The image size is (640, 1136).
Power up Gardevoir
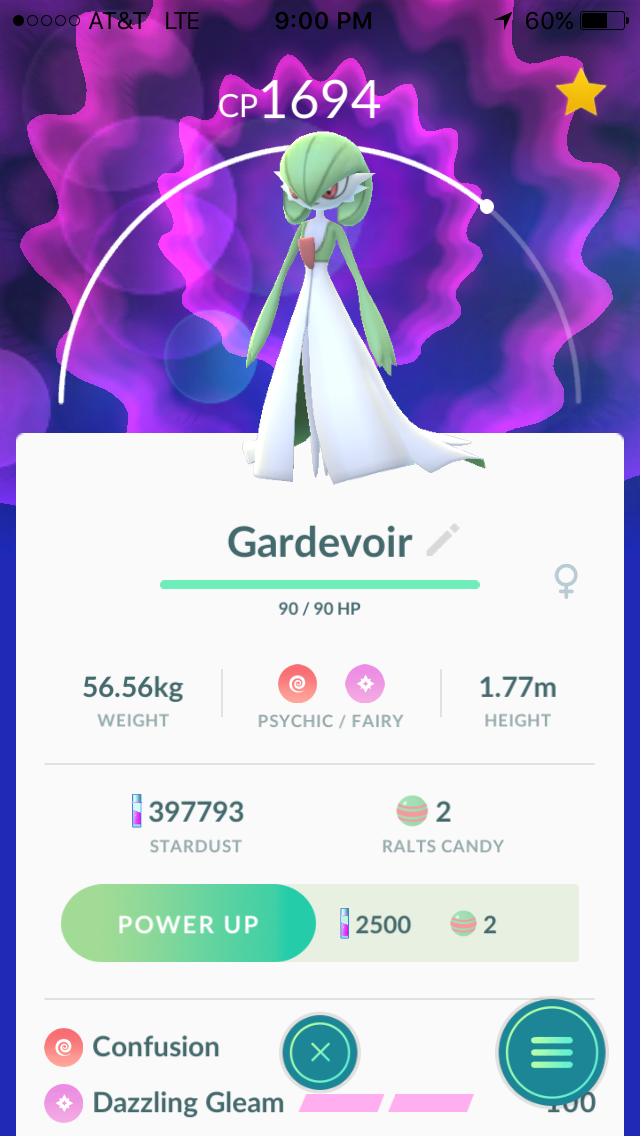[x=188, y=924]
